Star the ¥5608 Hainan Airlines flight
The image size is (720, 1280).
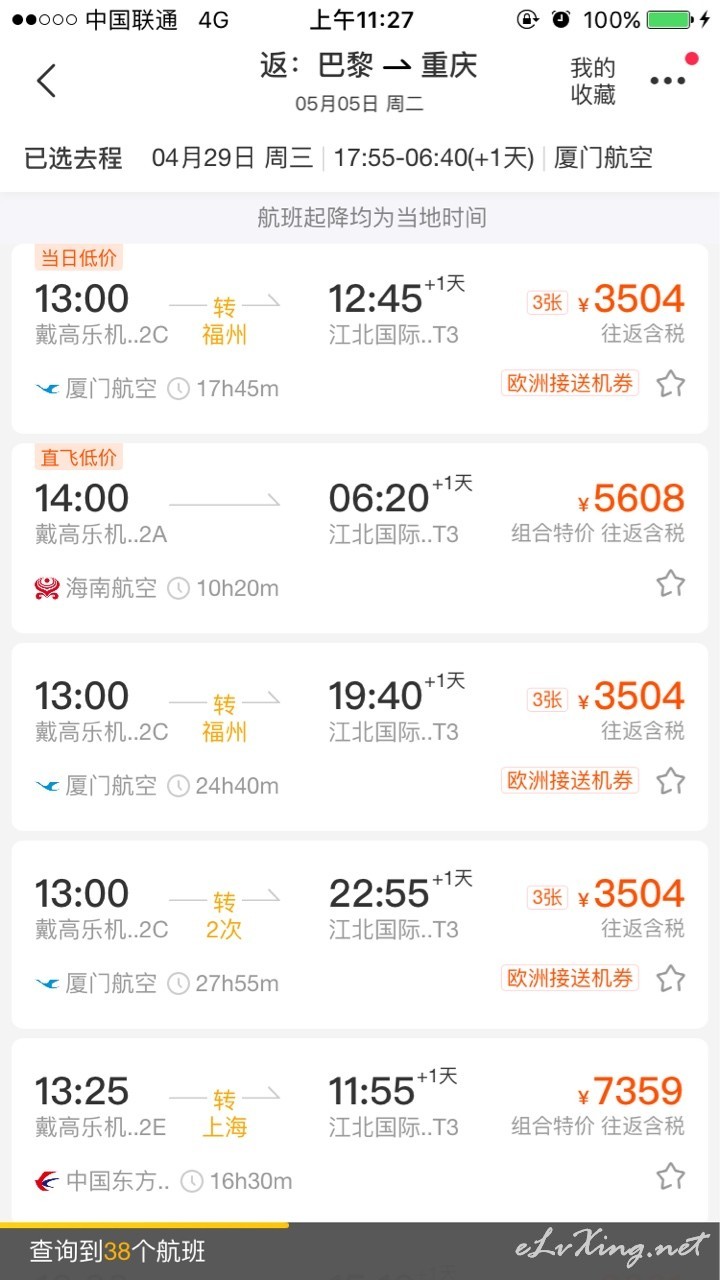[x=670, y=583]
